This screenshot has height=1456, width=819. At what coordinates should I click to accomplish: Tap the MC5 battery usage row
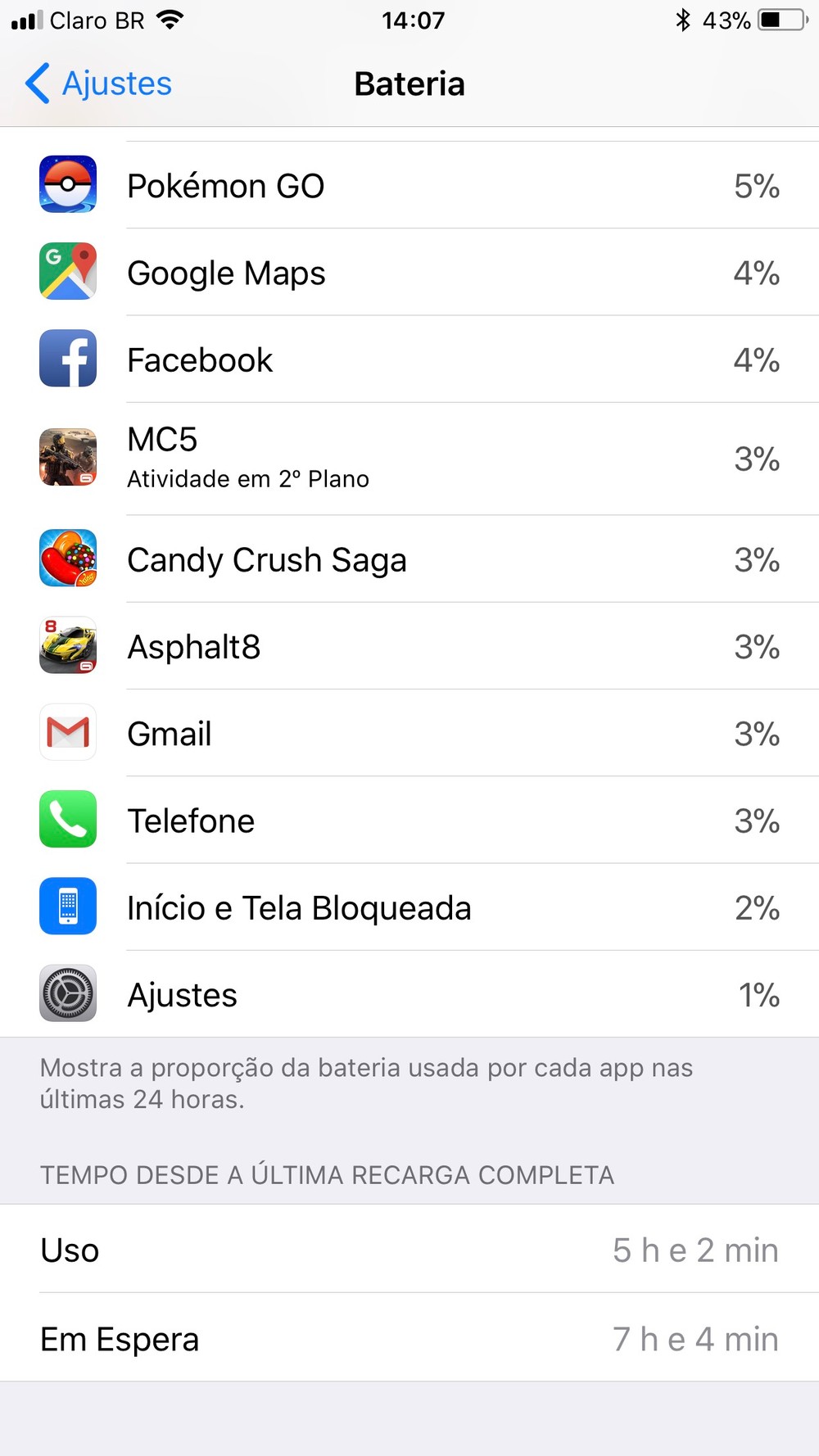(x=409, y=458)
